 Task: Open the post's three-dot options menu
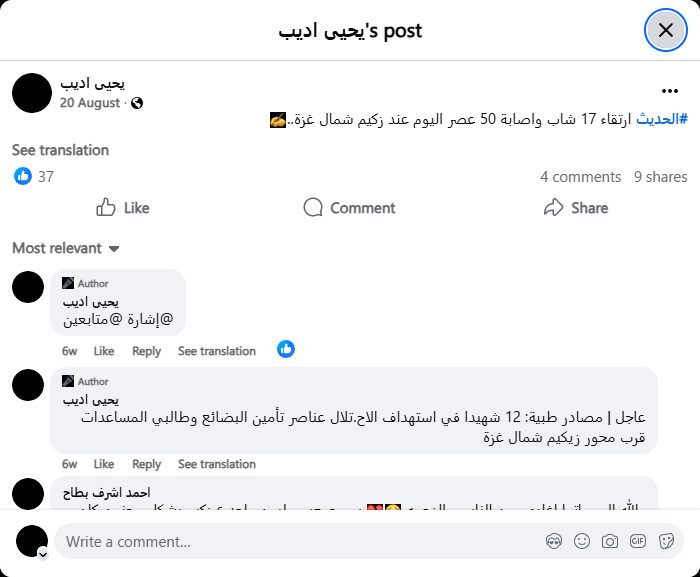670,90
